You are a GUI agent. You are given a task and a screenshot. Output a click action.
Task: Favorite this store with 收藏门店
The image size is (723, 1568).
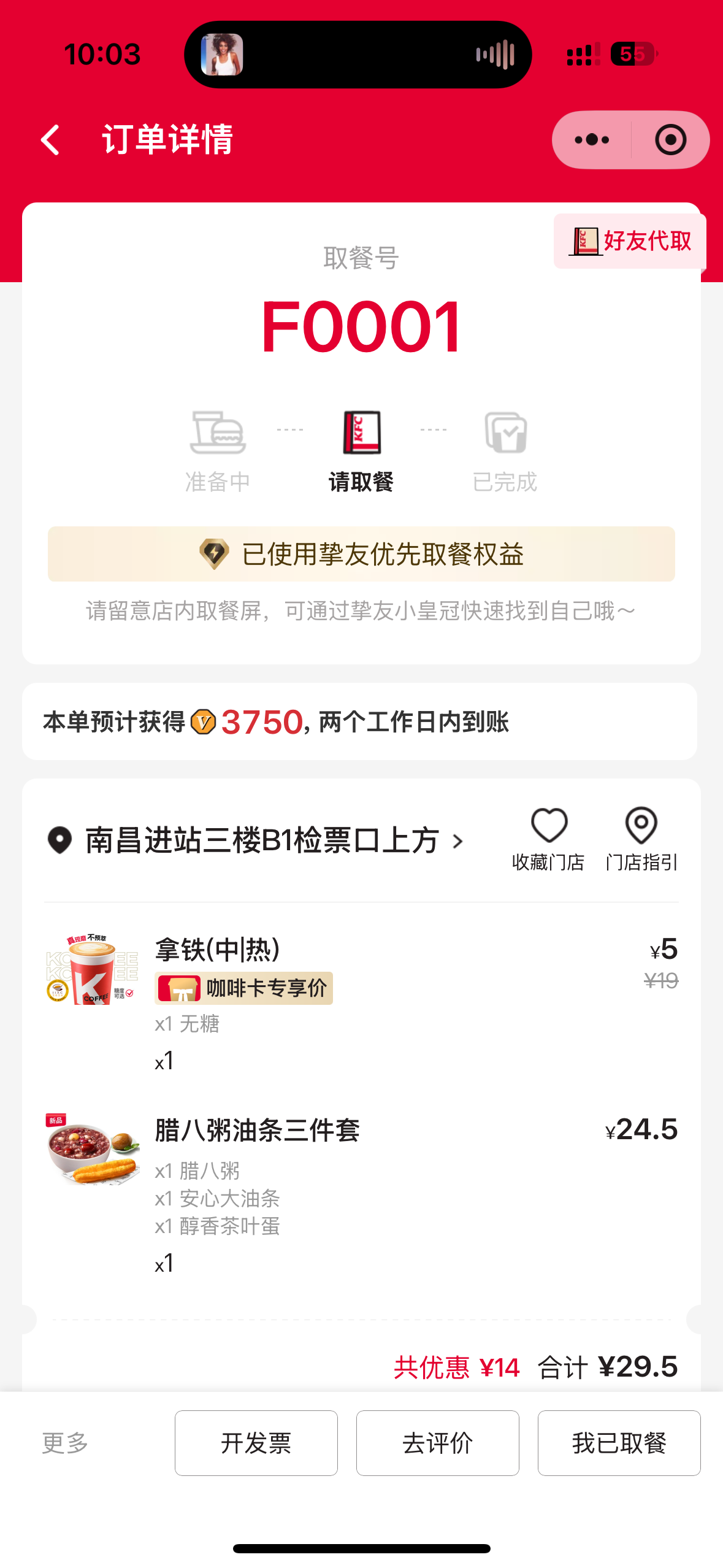click(548, 839)
